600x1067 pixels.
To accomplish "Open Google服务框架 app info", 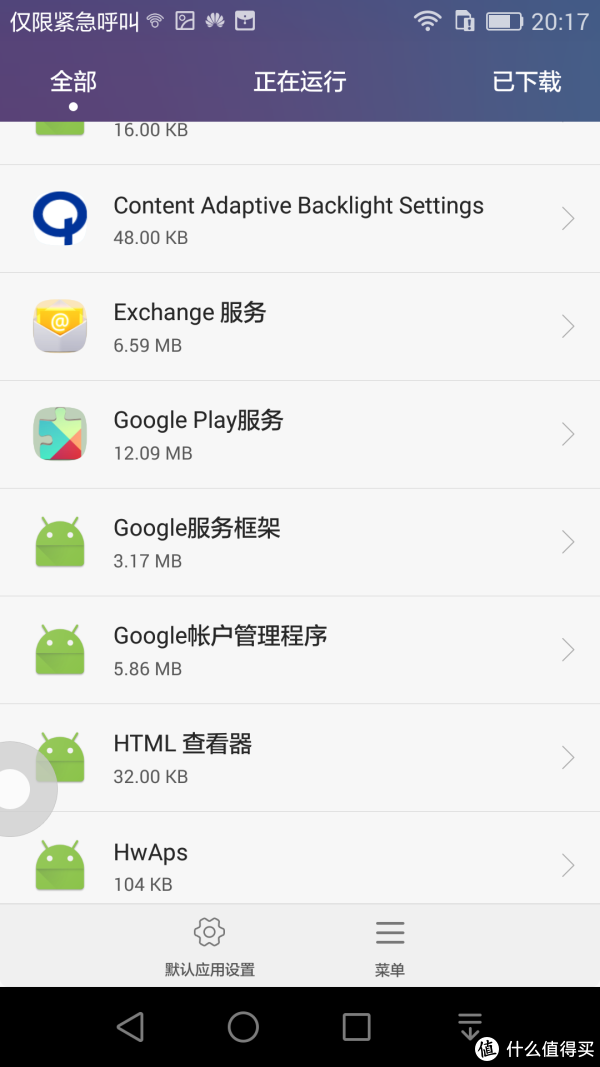I will 300,542.
